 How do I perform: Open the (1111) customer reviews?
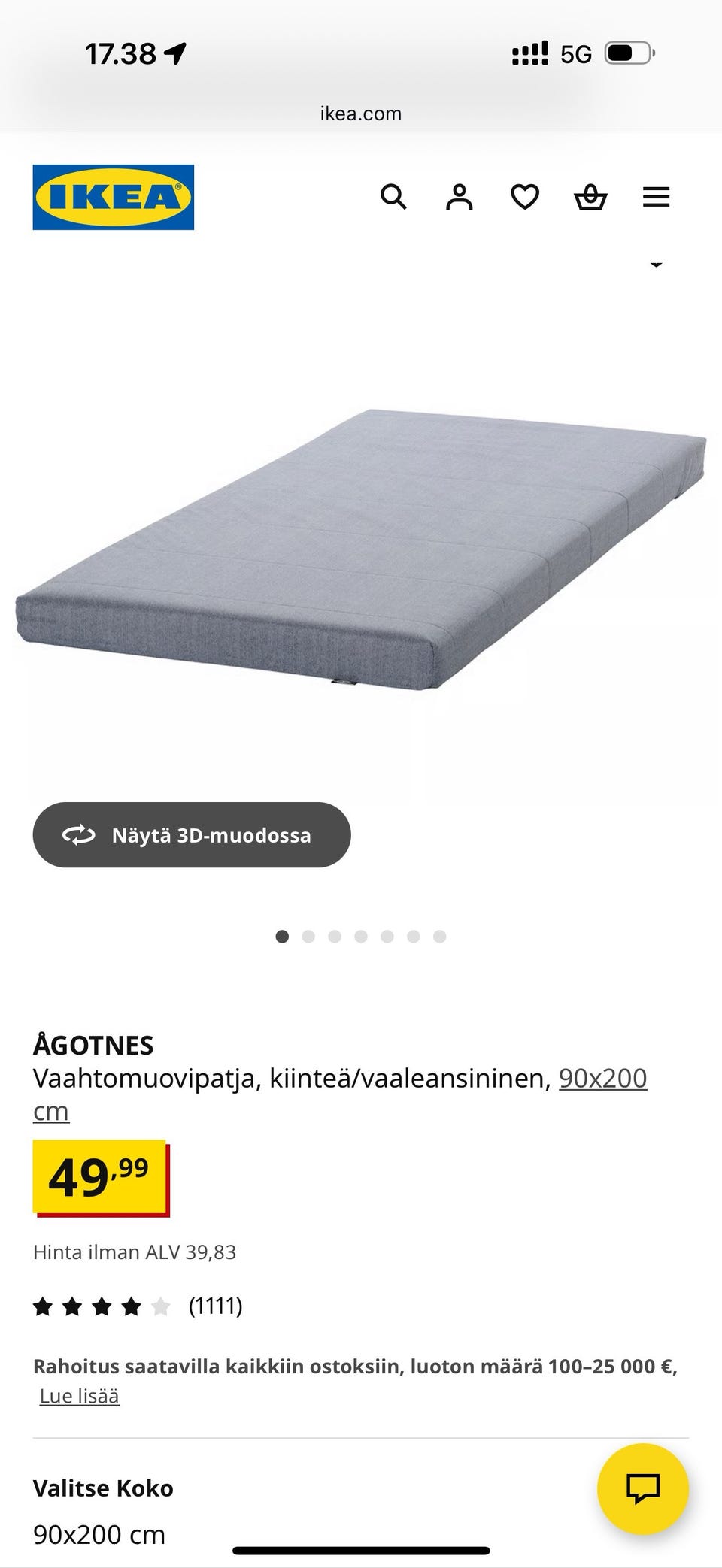pos(215,1306)
